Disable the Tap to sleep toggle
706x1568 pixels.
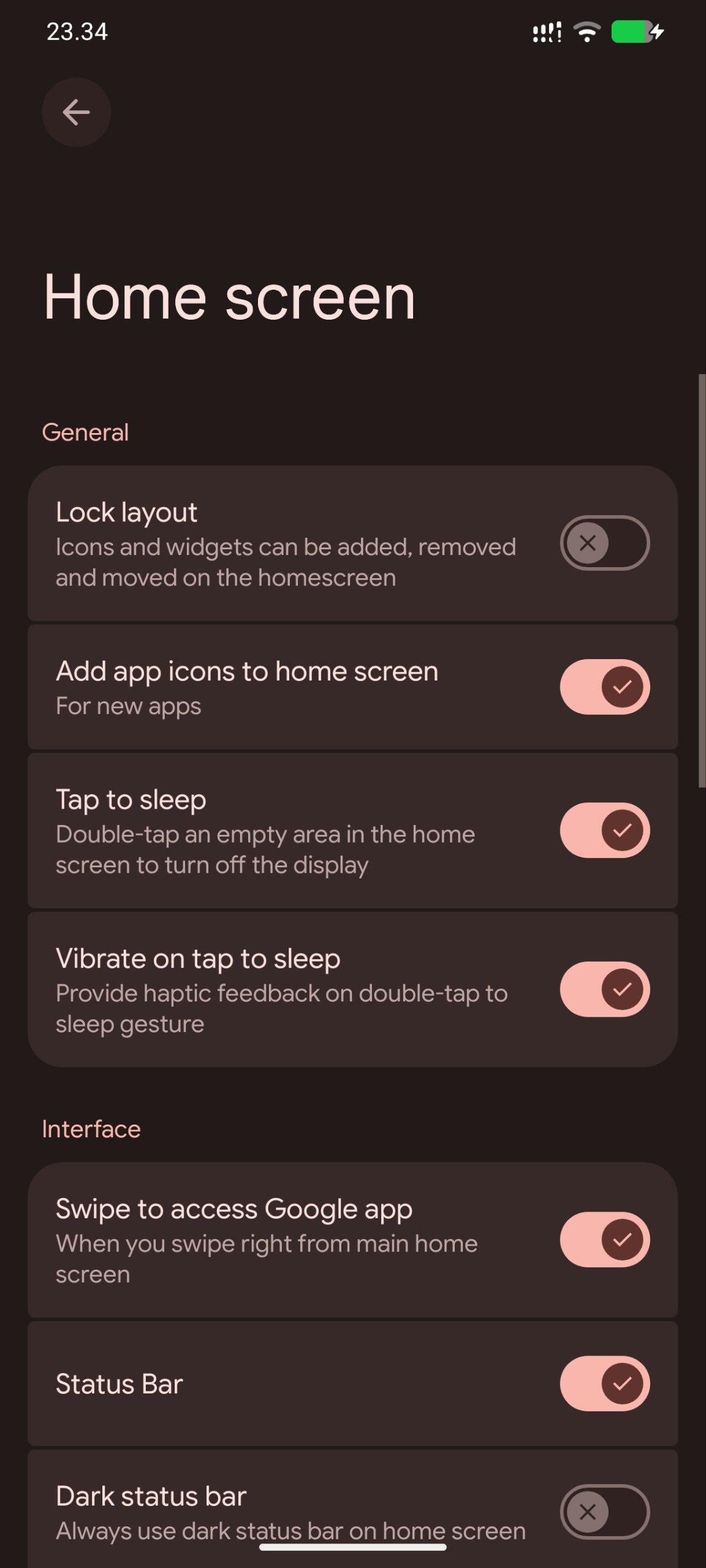pos(604,830)
